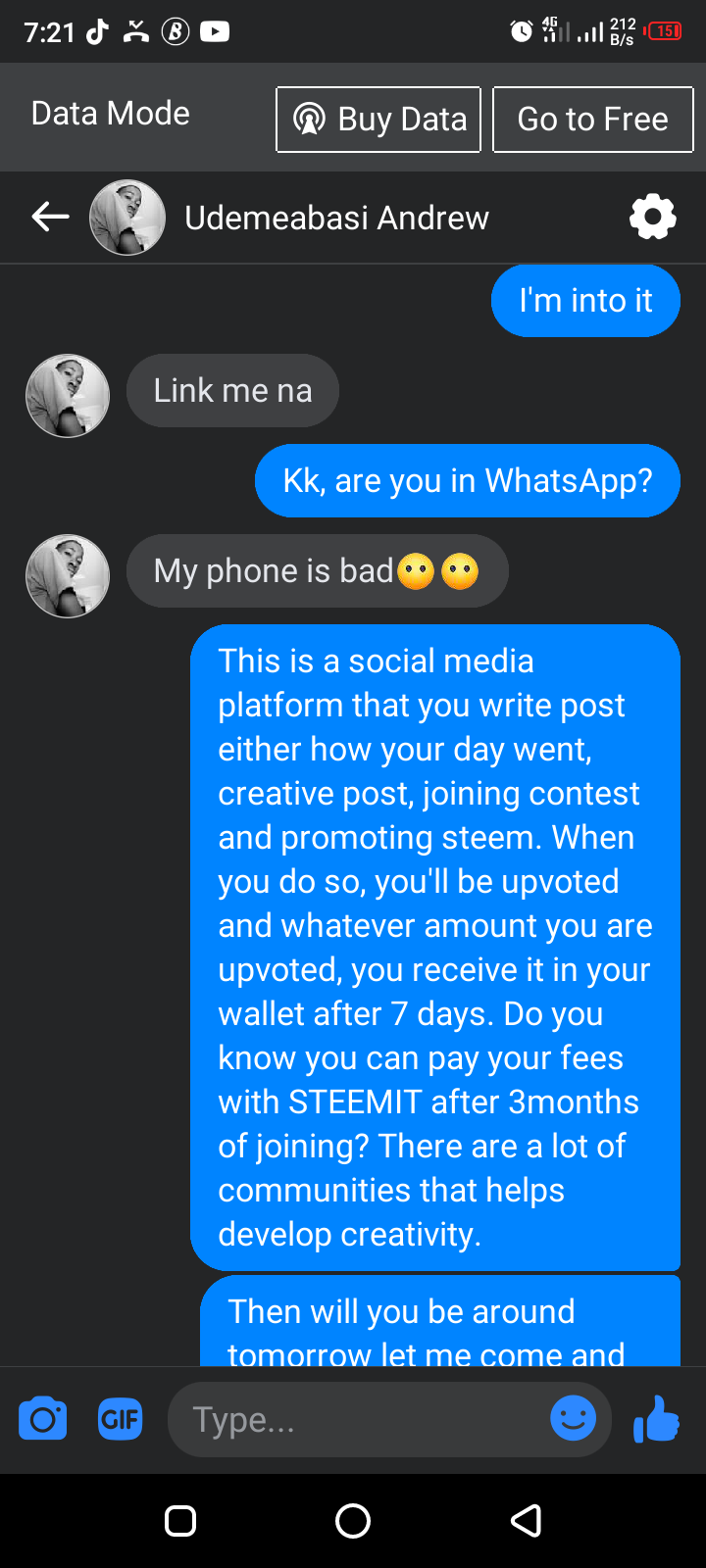Screen dimensions: 706x1568
Task: Open the camera to send a photo
Action: point(43,1419)
